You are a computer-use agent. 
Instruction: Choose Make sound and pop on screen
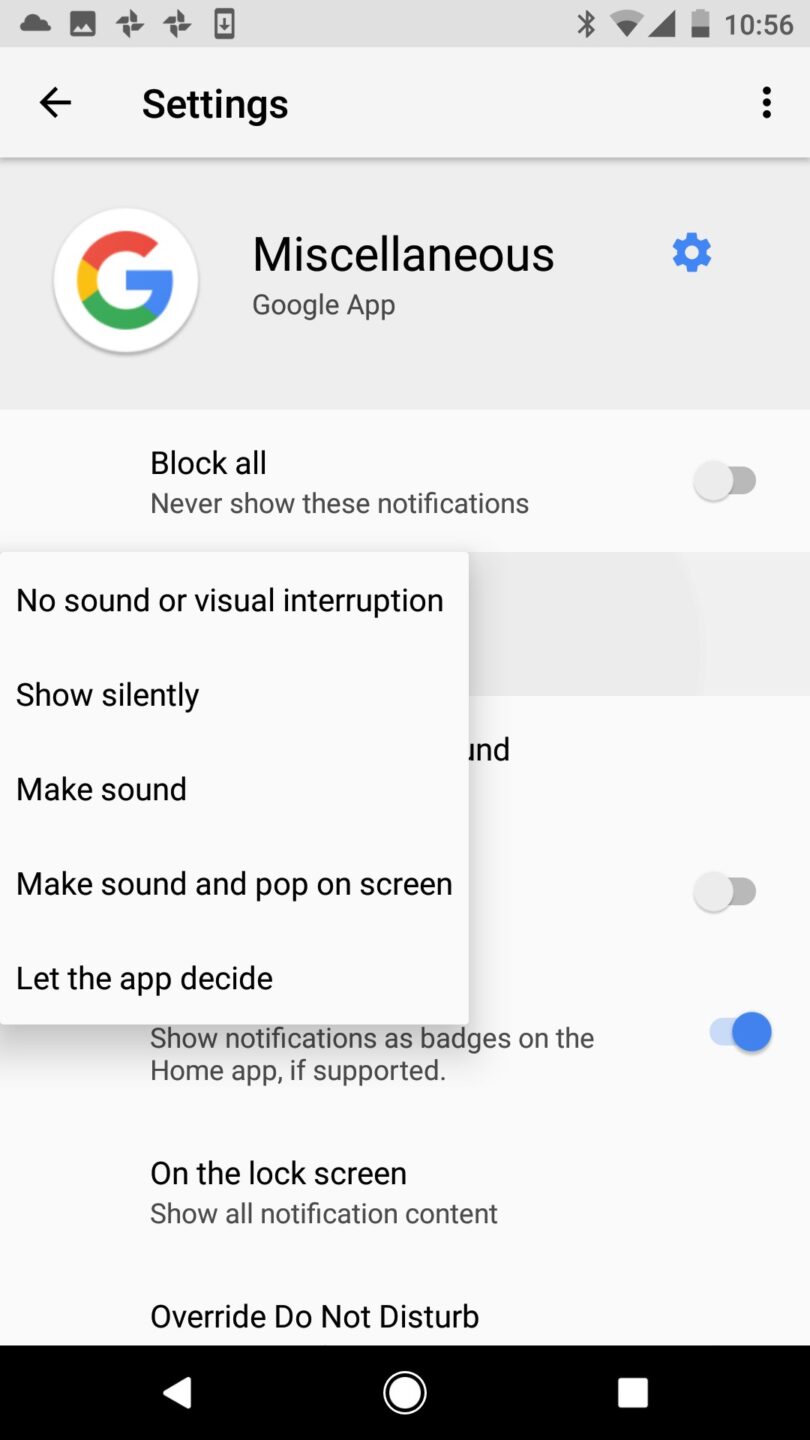(x=234, y=884)
